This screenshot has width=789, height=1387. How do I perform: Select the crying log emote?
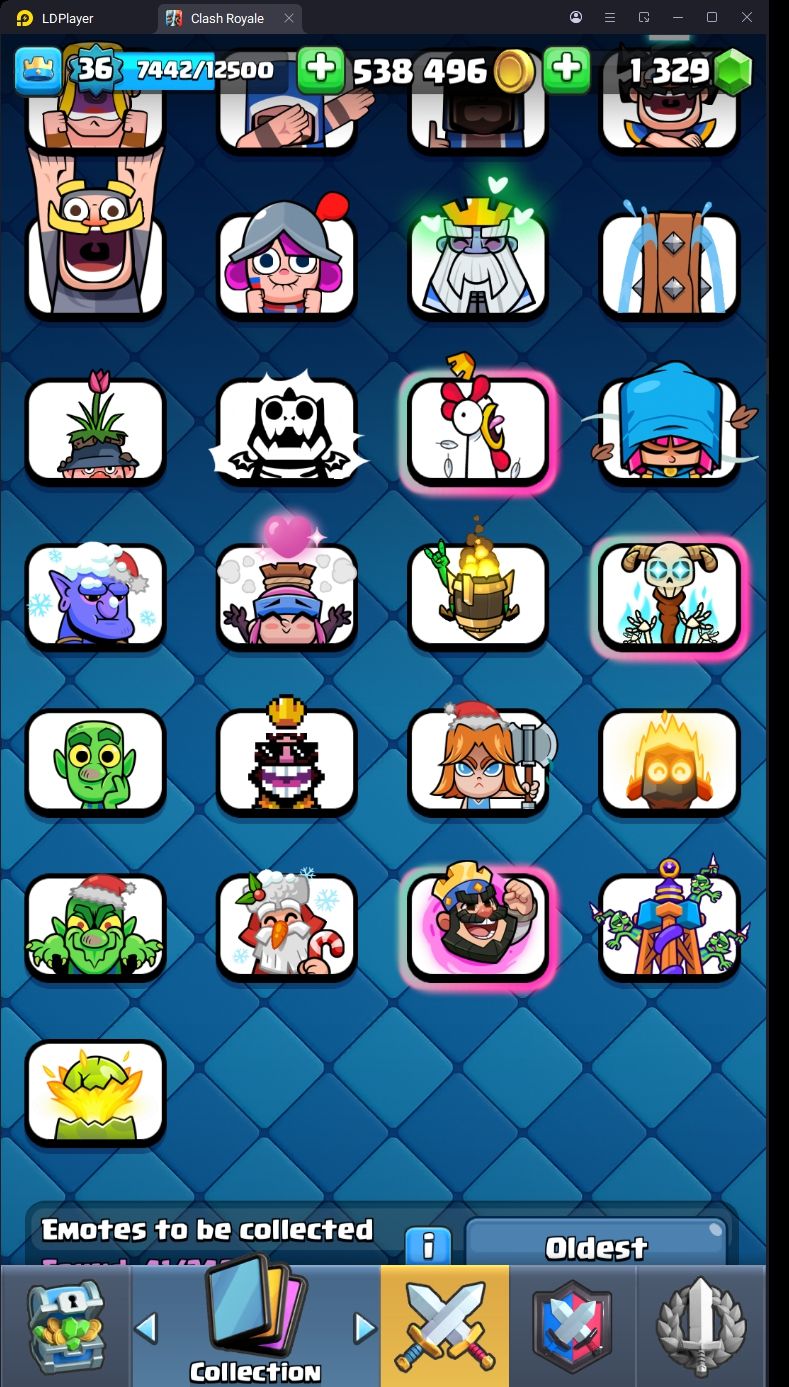click(669, 262)
